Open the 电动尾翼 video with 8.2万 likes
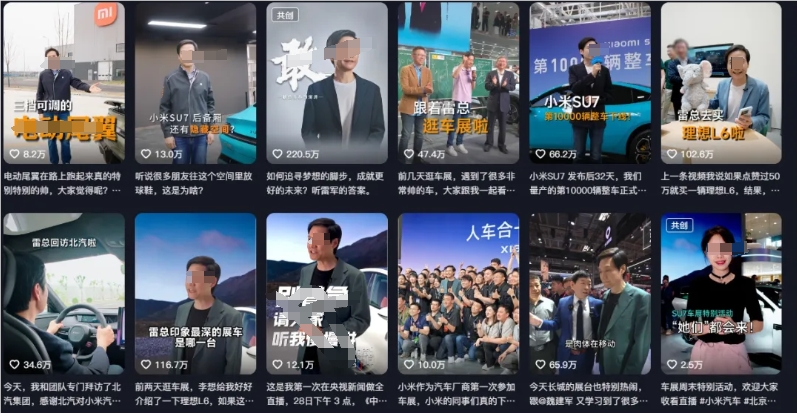 coord(64,83)
